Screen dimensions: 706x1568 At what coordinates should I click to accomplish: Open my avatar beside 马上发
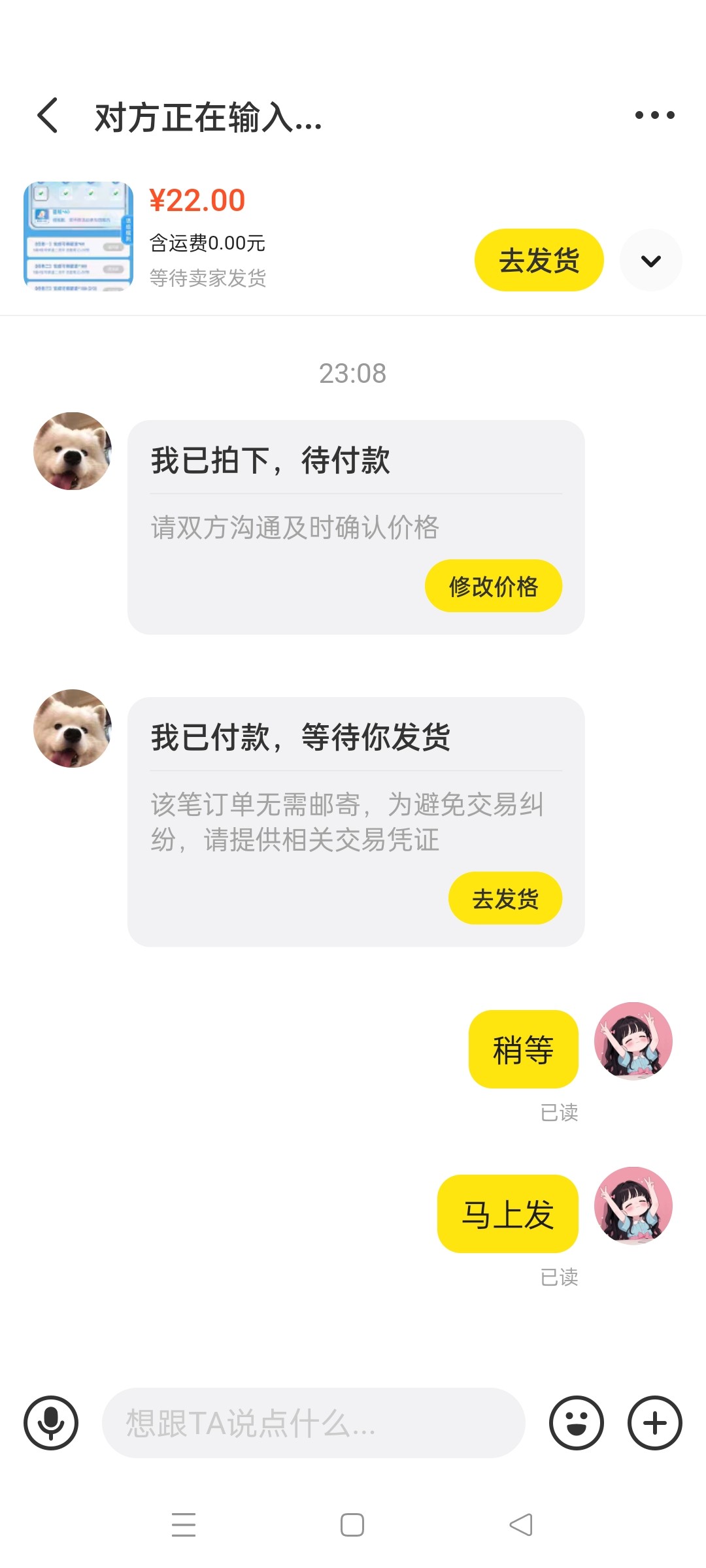pyautogui.click(x=633, y=1205)
